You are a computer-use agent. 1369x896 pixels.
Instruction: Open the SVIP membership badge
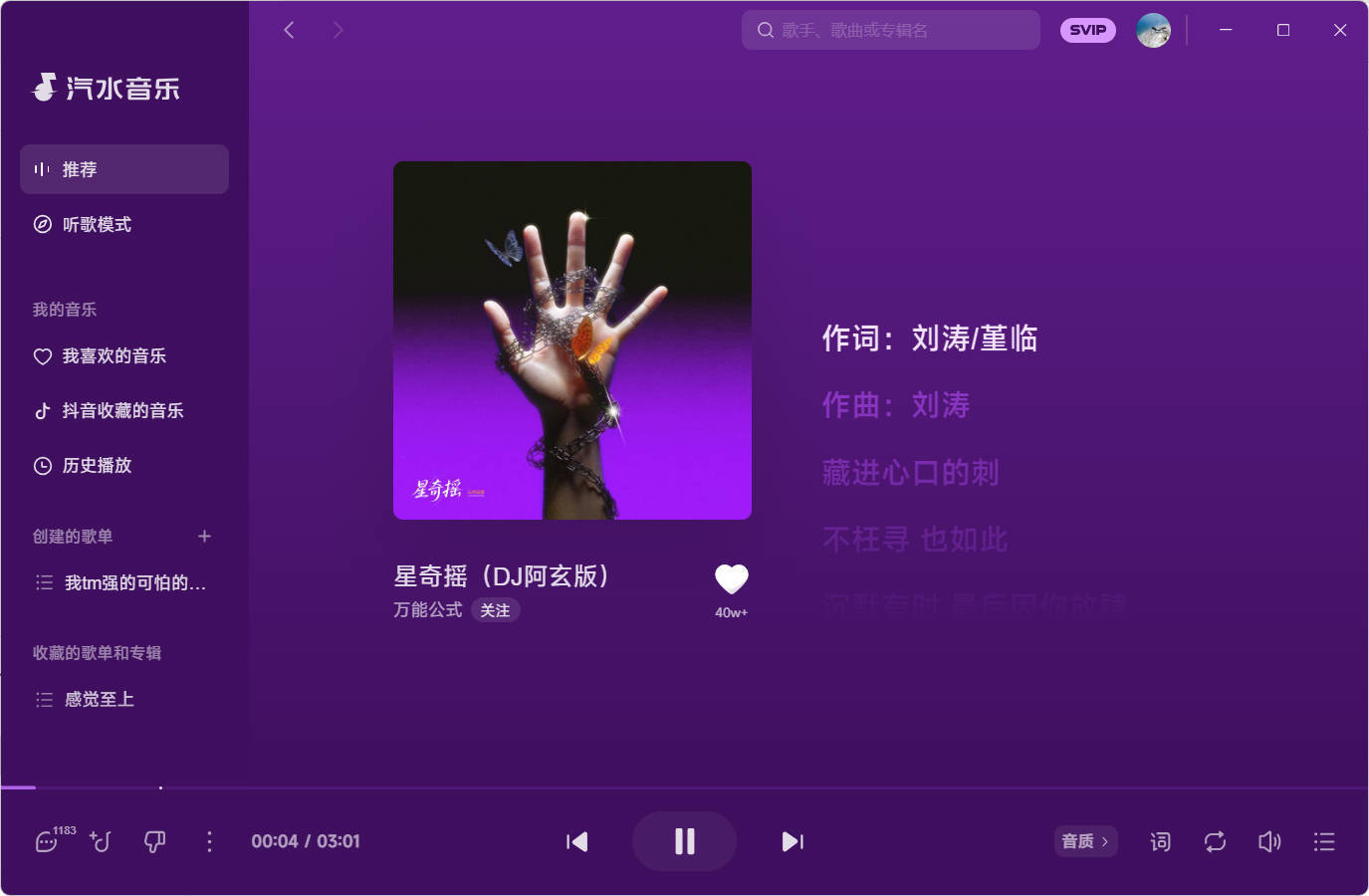[1087, 30]
